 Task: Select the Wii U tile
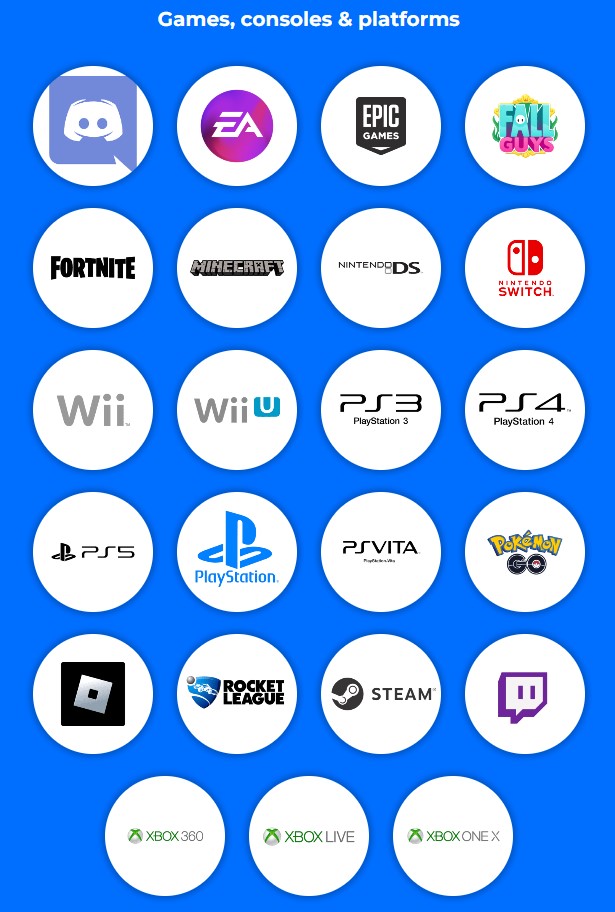point(237,410)
